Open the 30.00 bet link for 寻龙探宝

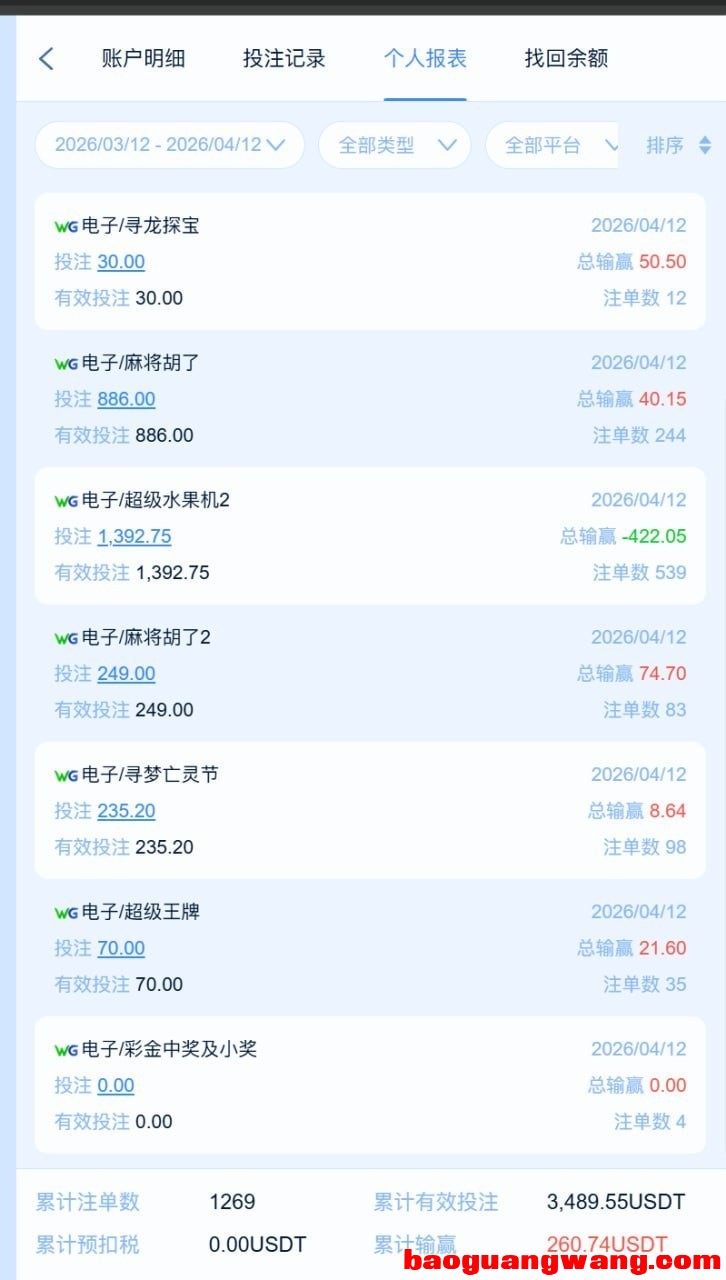click(x=121, y=262)
